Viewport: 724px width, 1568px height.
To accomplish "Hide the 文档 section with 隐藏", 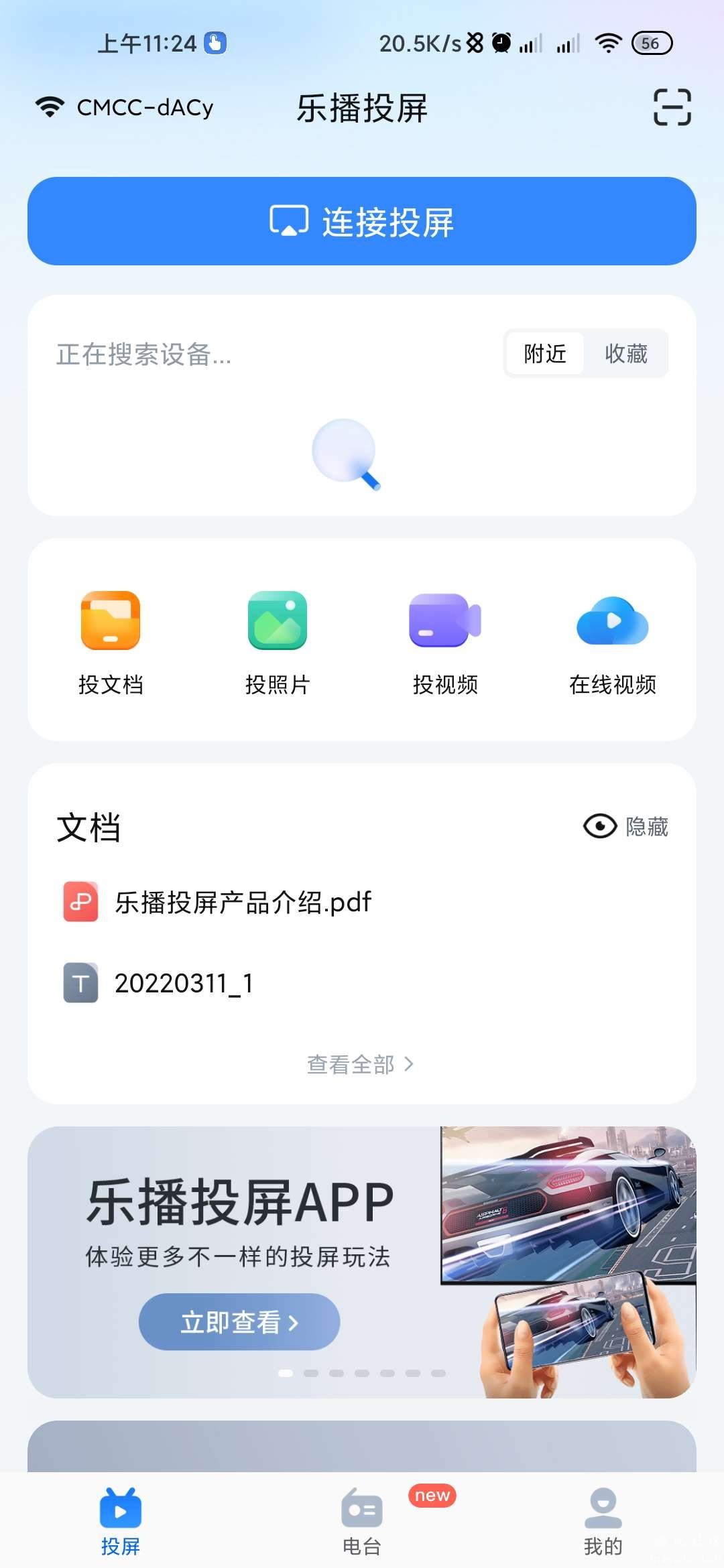I will [x=626, y=826].
